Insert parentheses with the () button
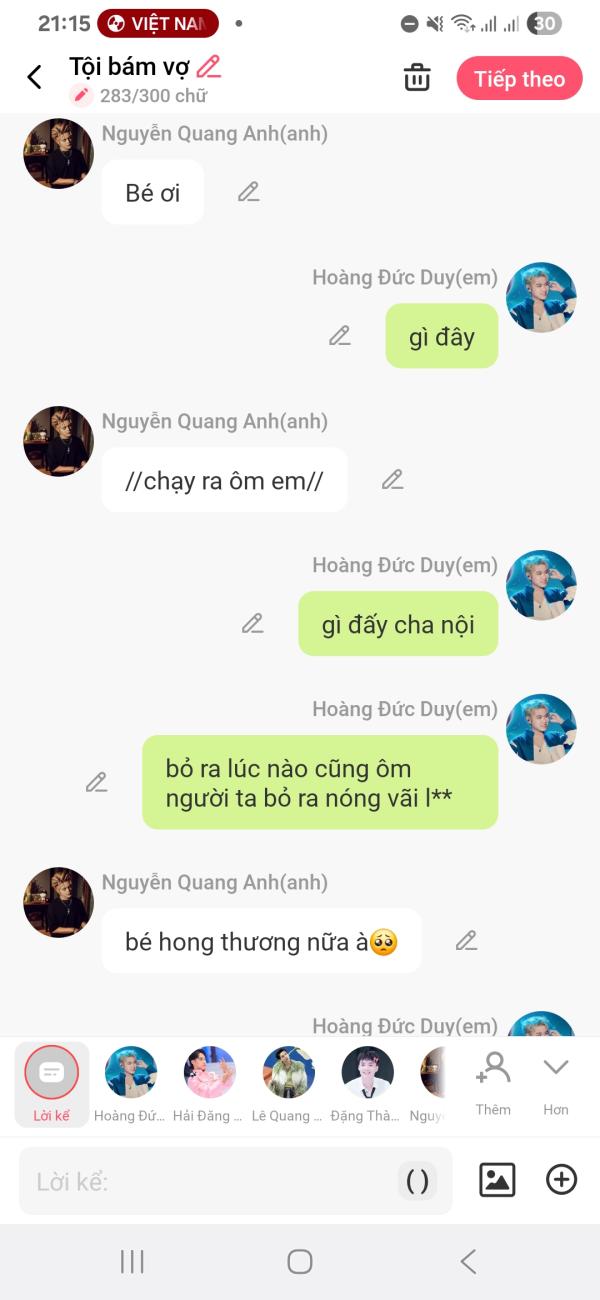Screen dimensions: 600x1300 (x=418, y=1181)
